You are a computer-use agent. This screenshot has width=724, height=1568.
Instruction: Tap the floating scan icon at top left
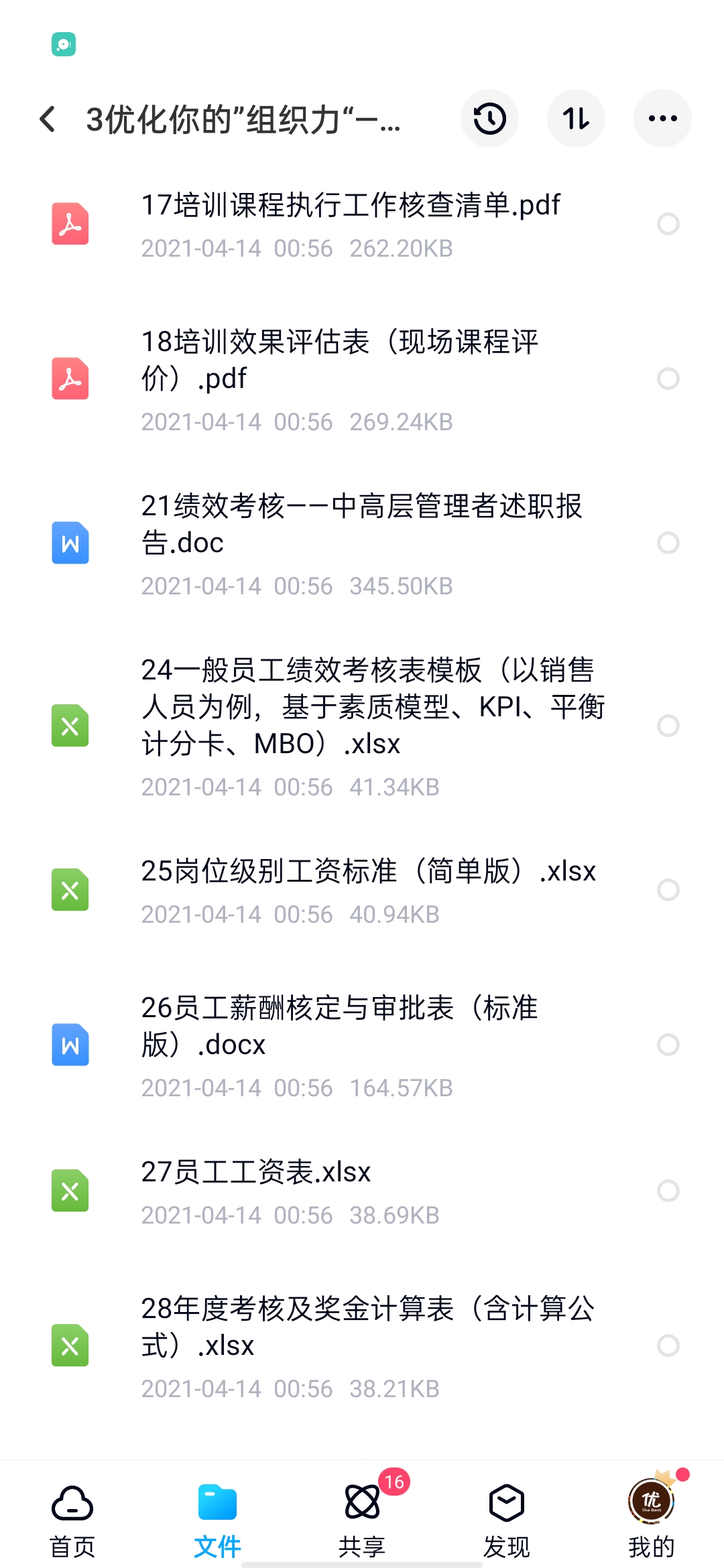coord(62,44)
